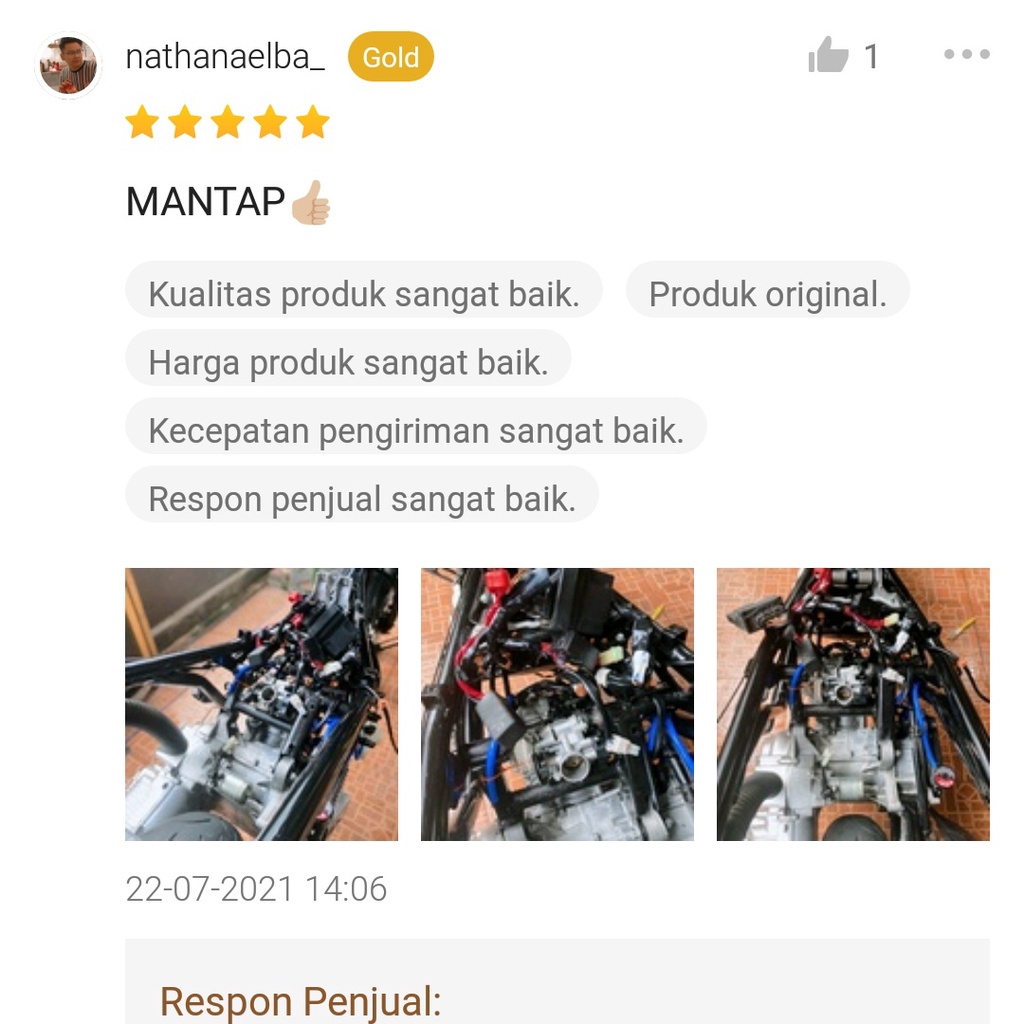Open the three-dot menu on the review
The image size is (1024, 1024).
coord(966,55)
